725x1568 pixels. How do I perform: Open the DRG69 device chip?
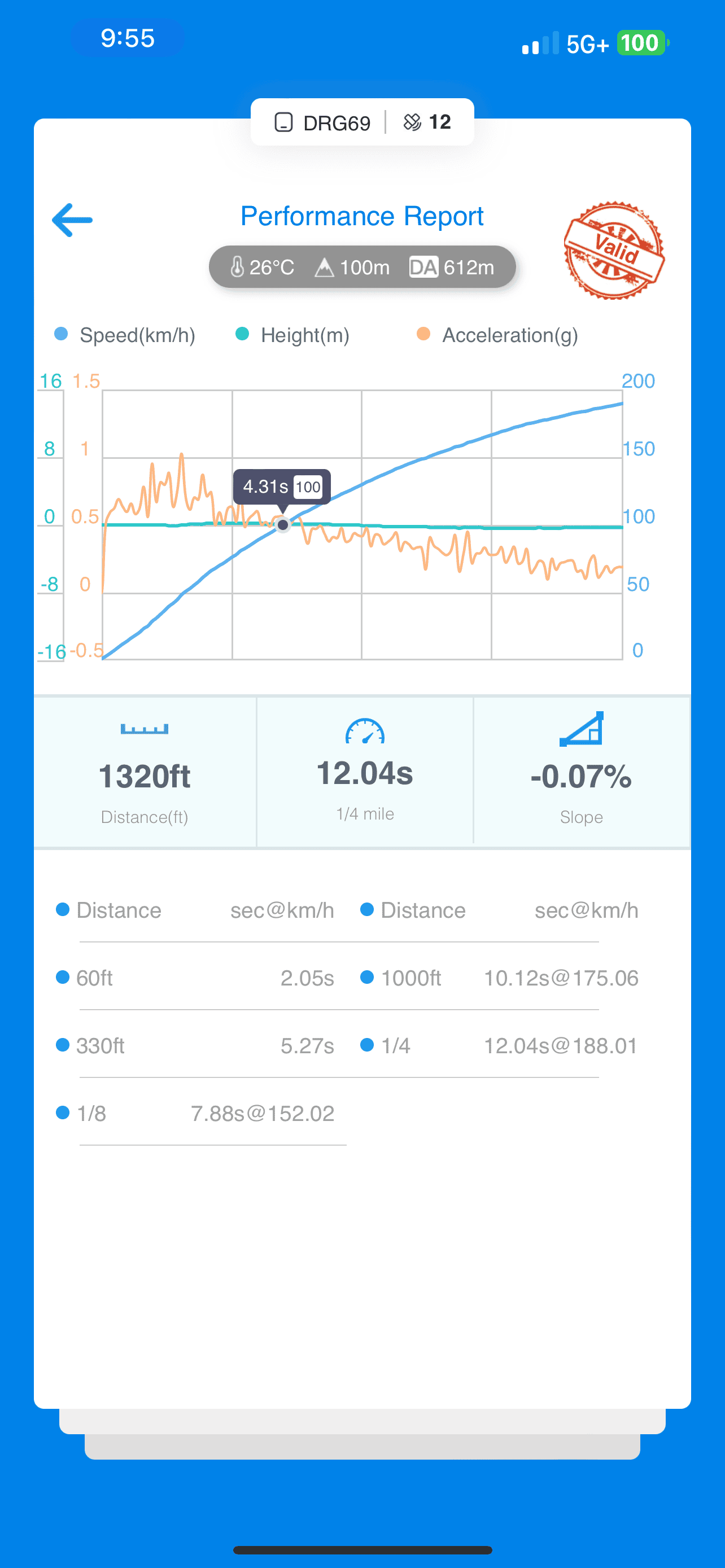click(322, 122)
